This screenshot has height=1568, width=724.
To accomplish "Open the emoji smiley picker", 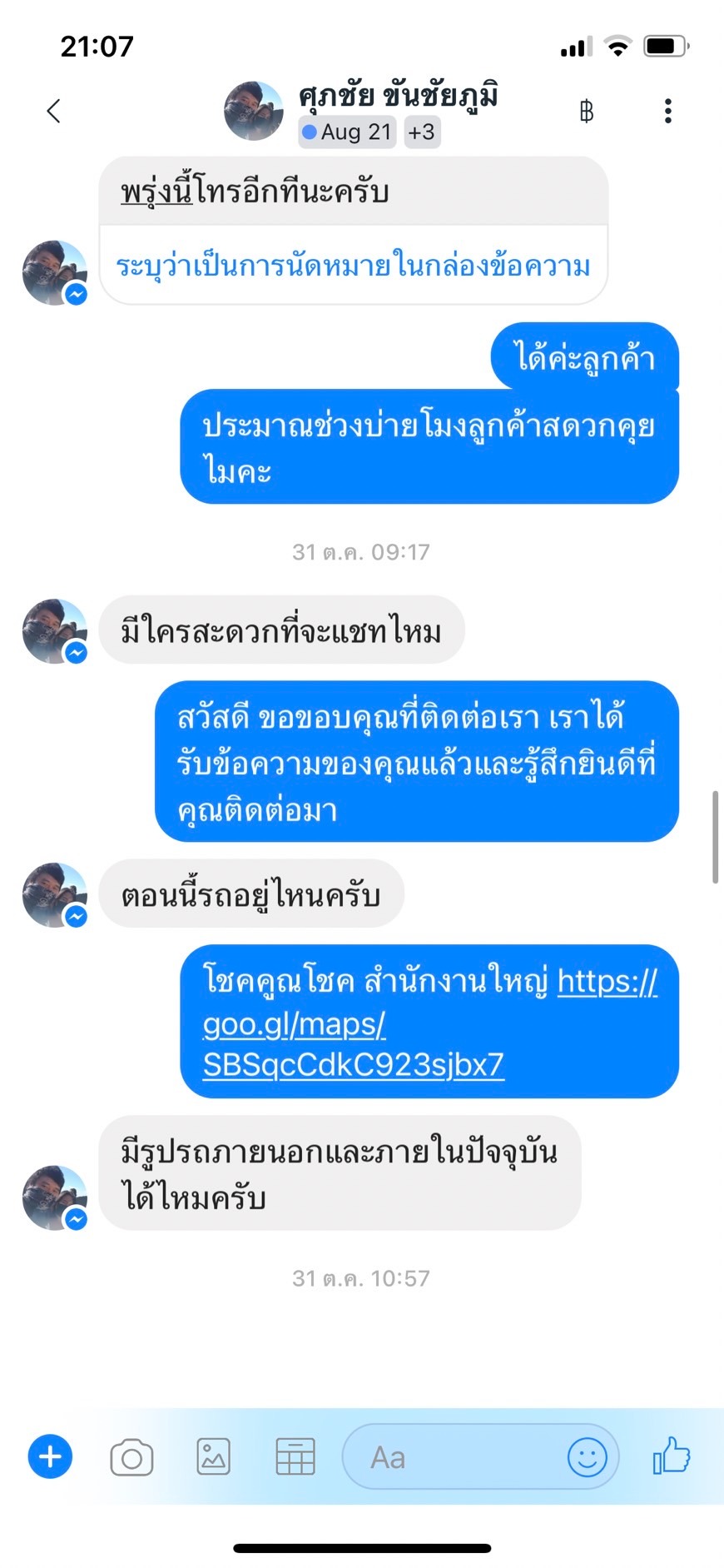I will pos(587,1457).
